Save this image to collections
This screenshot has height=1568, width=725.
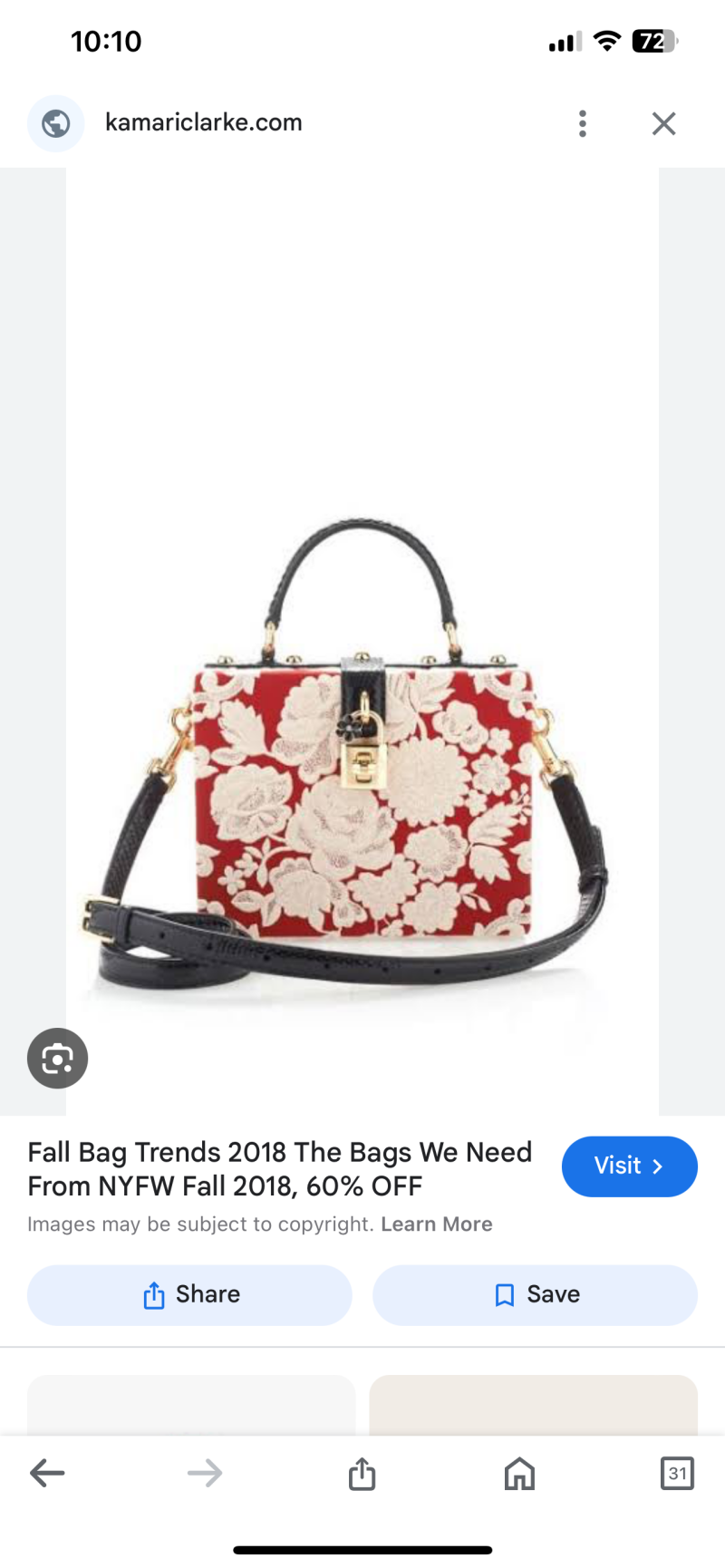pos(535,1294)
